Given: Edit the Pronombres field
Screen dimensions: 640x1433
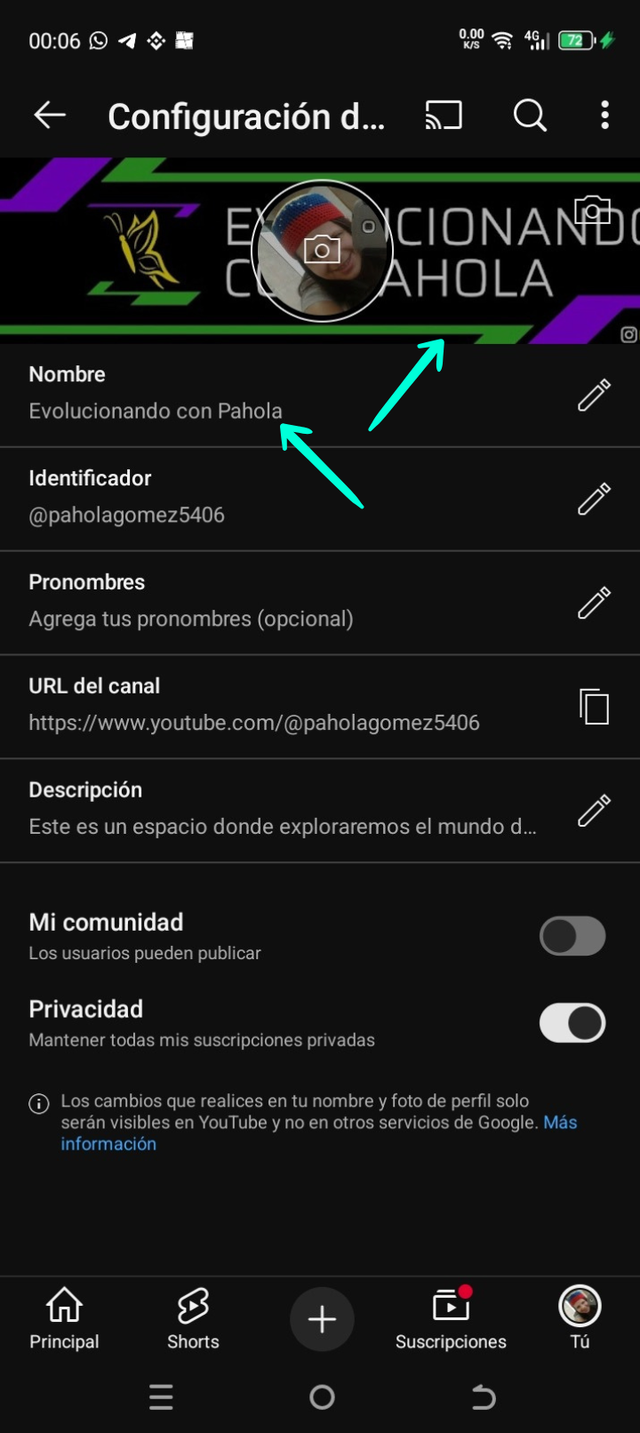Looking at the screenshot, I should tap(594, 602).
